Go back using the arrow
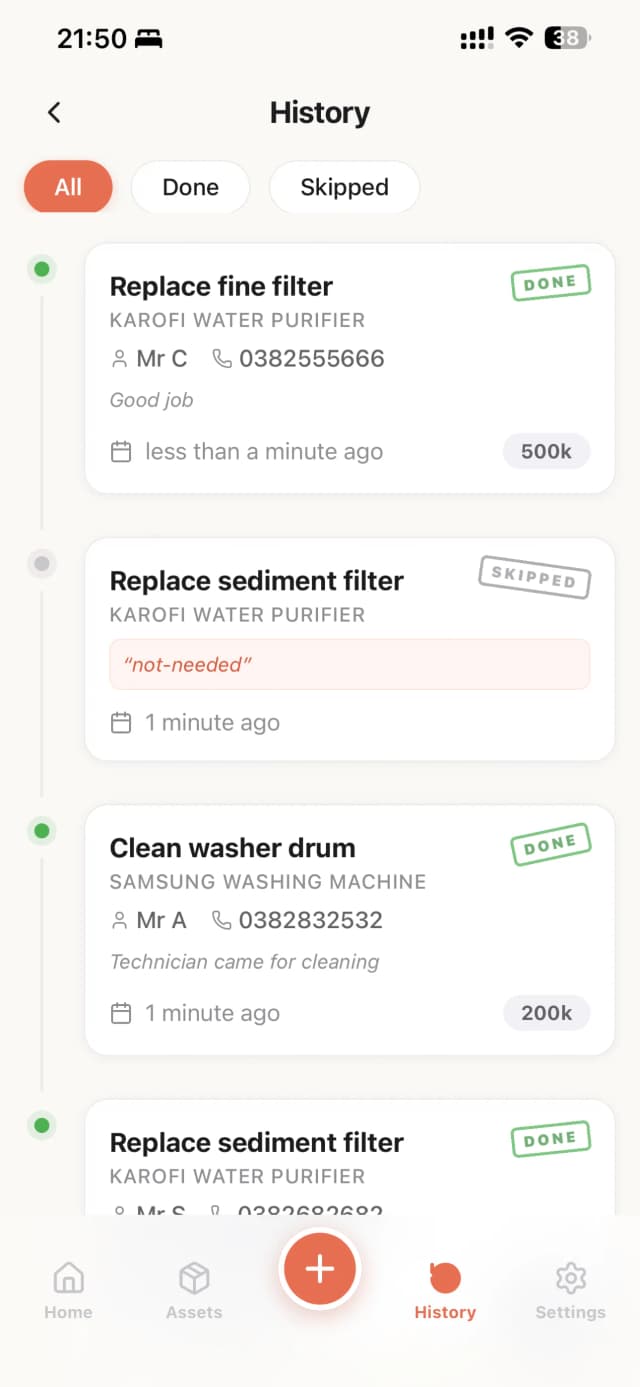Screen dimensions: 640x1387 (55, 113)
